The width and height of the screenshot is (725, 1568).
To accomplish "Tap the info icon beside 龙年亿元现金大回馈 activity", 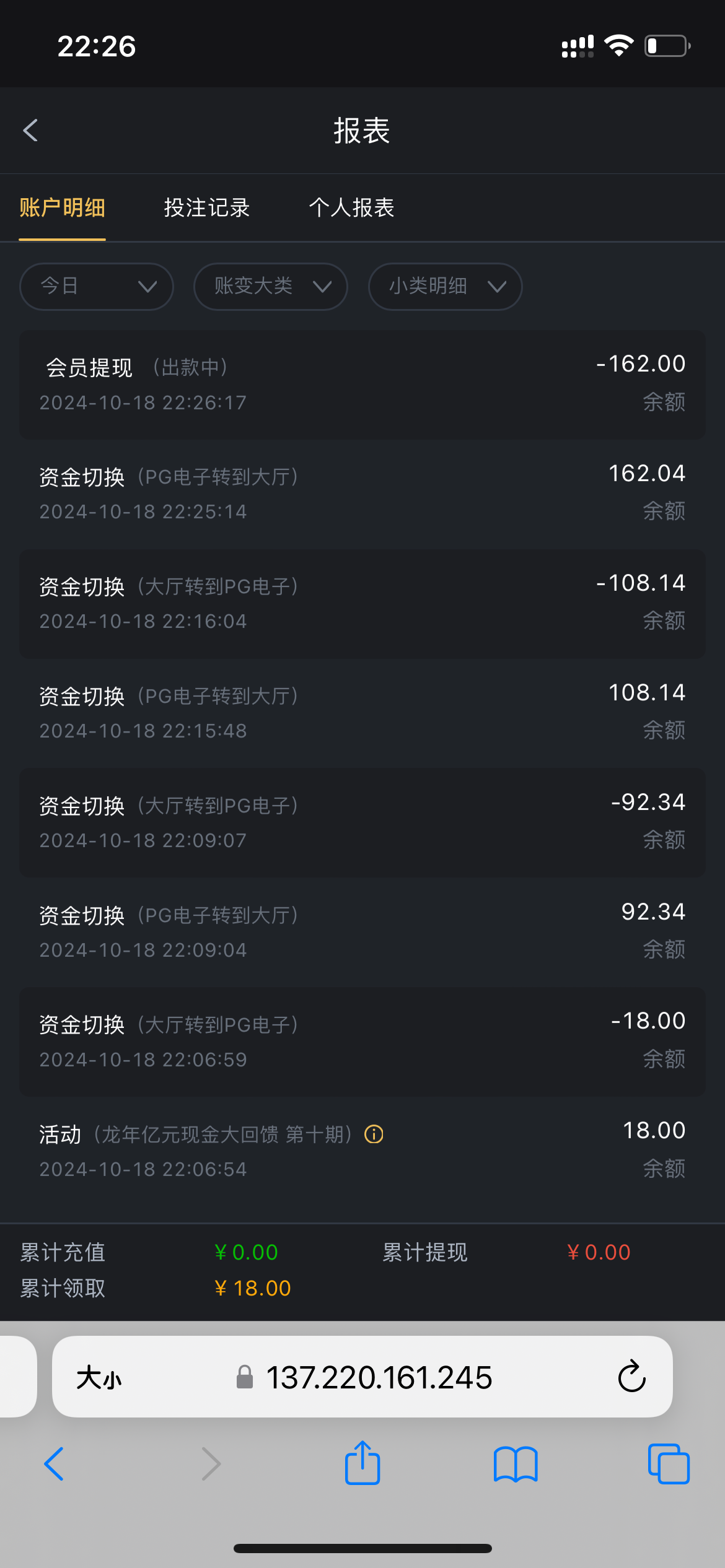I will 374,1135.
